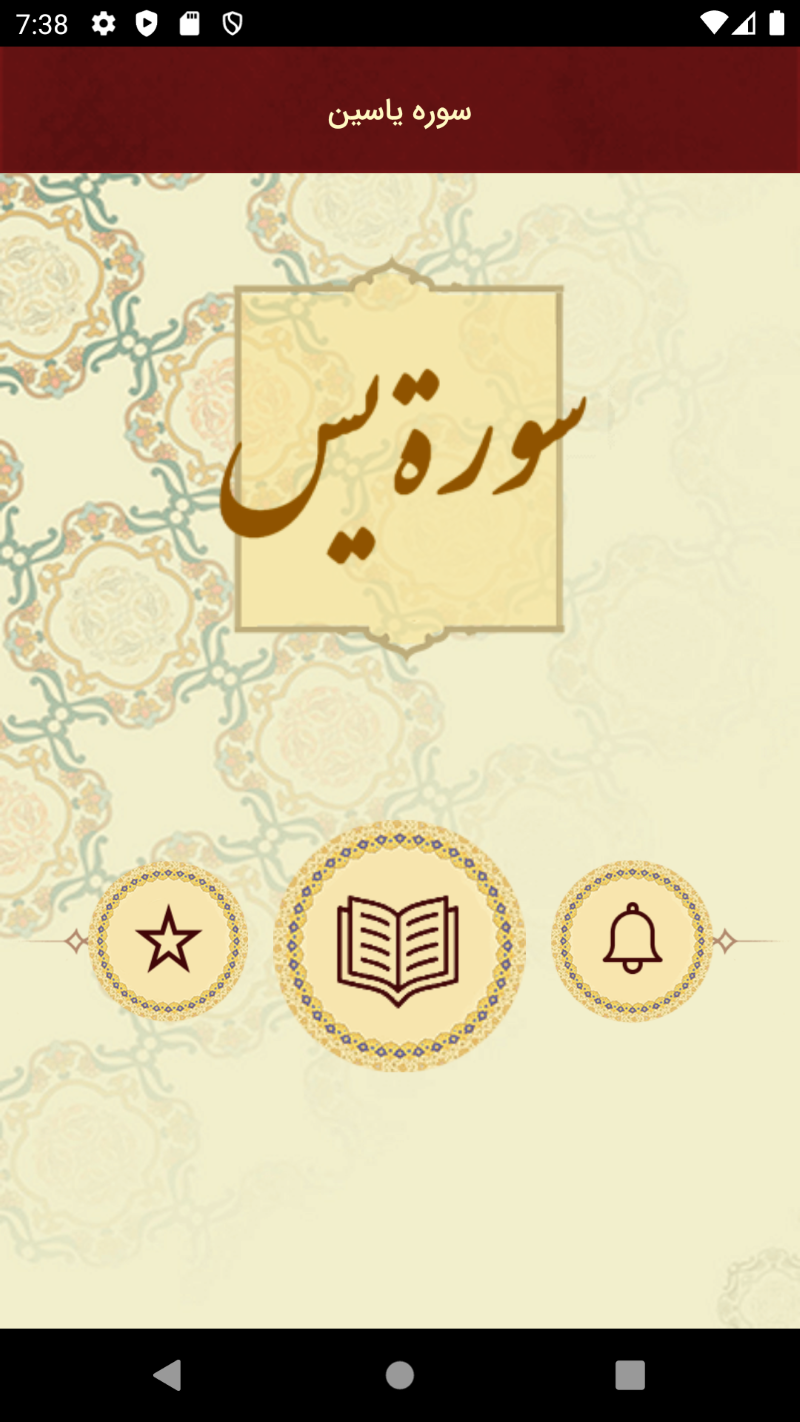Image resolution: width=800 pixels, height=1422 pixels.
Task: Go back using the system back button
Action: [x=167, y=1375]
